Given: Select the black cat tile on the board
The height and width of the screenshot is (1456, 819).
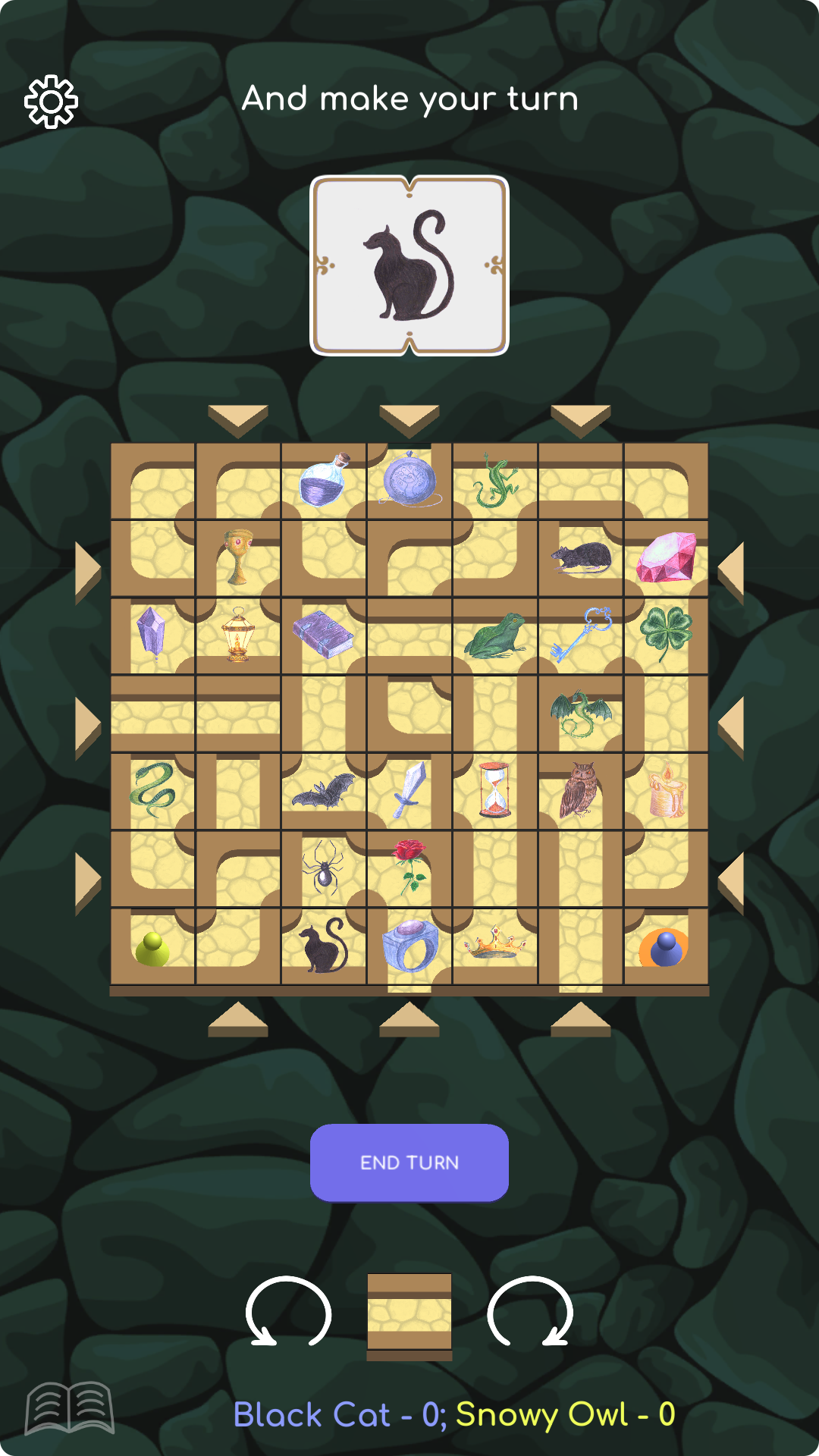Looking at the screenshot, I should tap(324, 946).
